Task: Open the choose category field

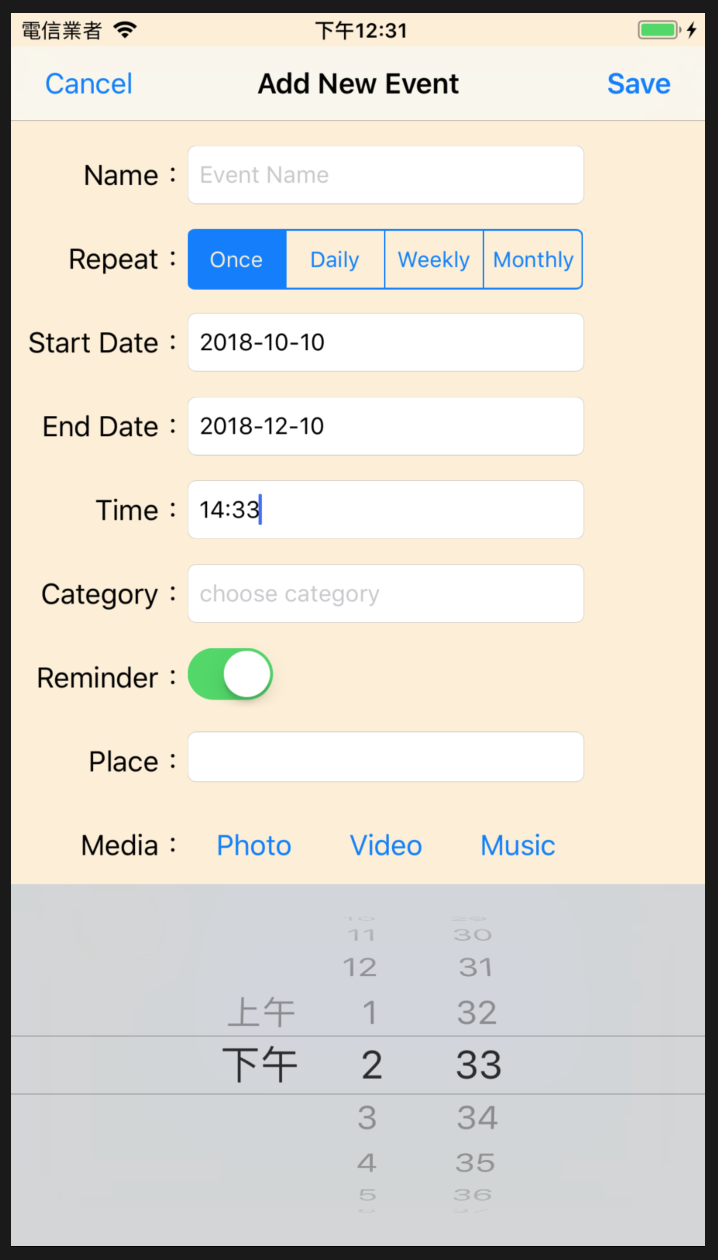Action: [385, 594]
